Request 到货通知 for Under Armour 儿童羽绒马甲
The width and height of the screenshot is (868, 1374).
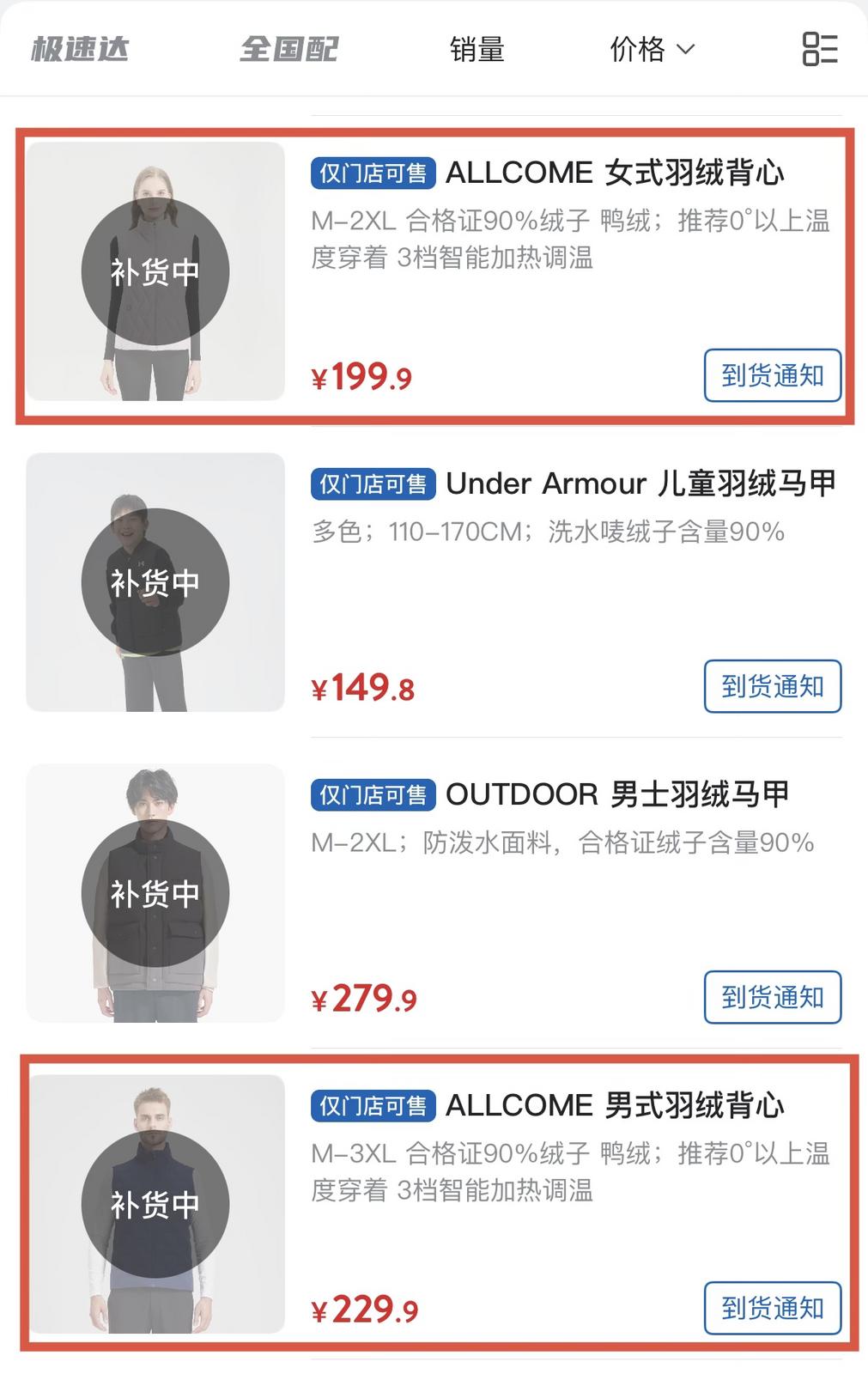click(772, 686)
